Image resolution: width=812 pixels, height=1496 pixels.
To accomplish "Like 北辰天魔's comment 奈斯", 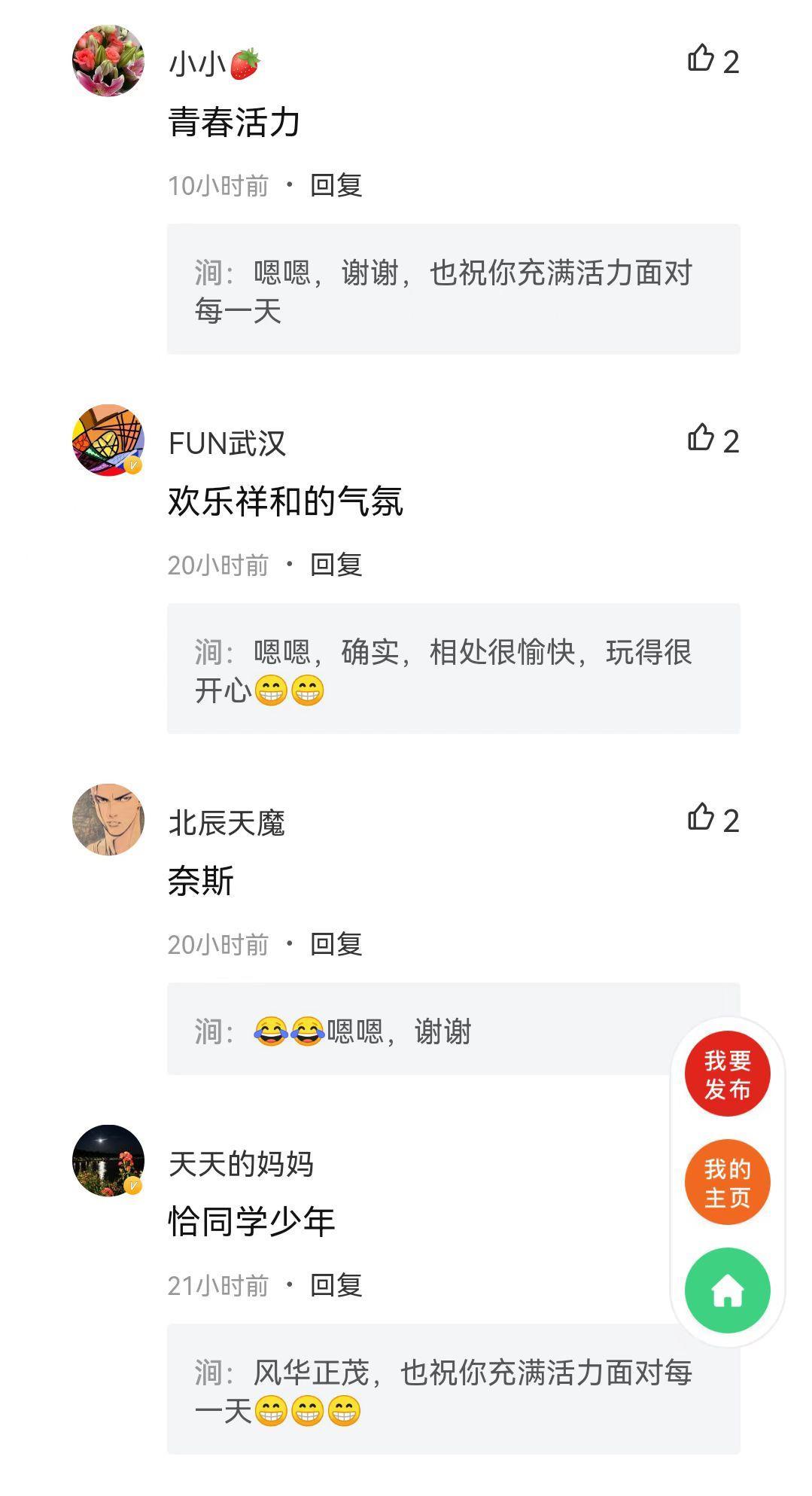I will click(701, 818).
